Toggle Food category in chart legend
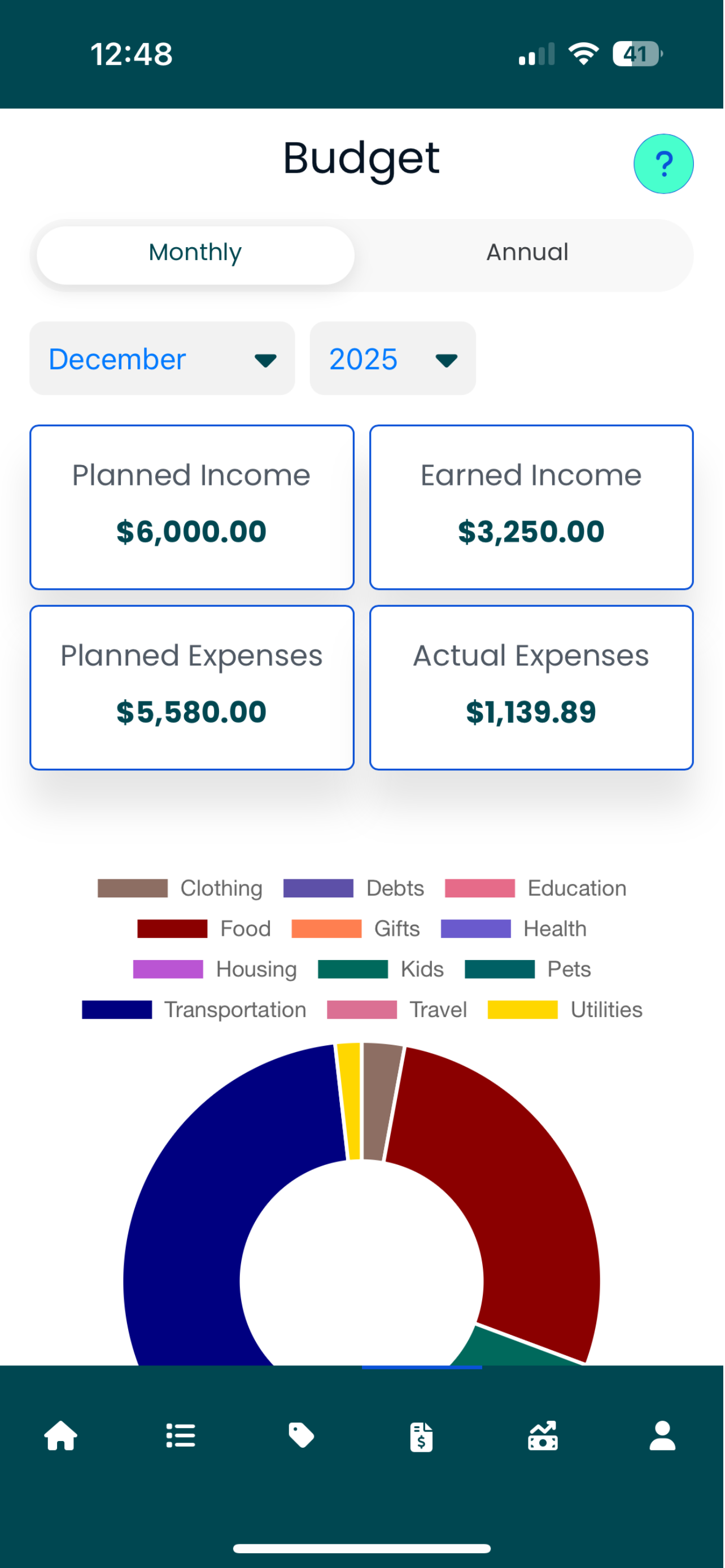Image resolution: width=725 pixels, height=1568 pixels. [x=204, y=929]
